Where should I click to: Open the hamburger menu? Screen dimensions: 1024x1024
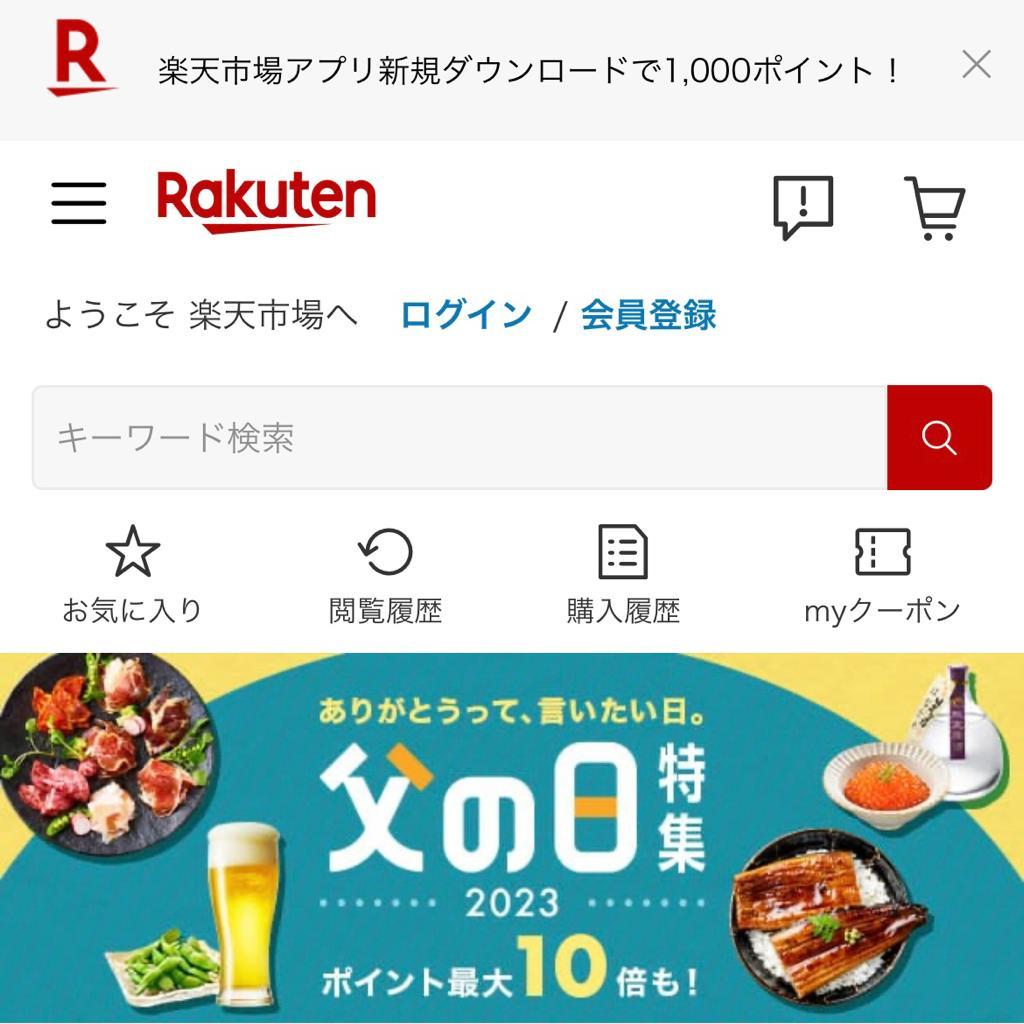pyautogui.click(x=79, y=204)
